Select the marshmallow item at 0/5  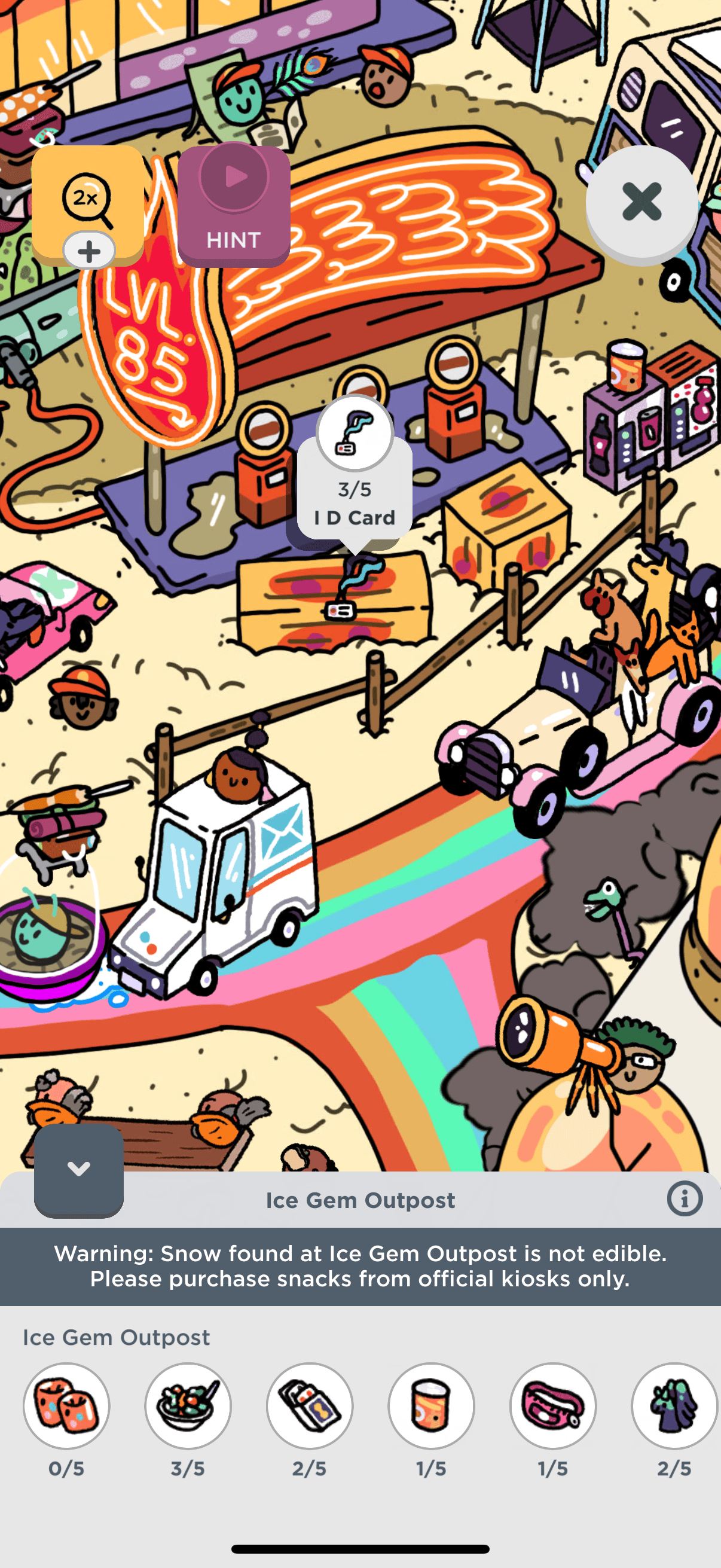pos(66,1405)
